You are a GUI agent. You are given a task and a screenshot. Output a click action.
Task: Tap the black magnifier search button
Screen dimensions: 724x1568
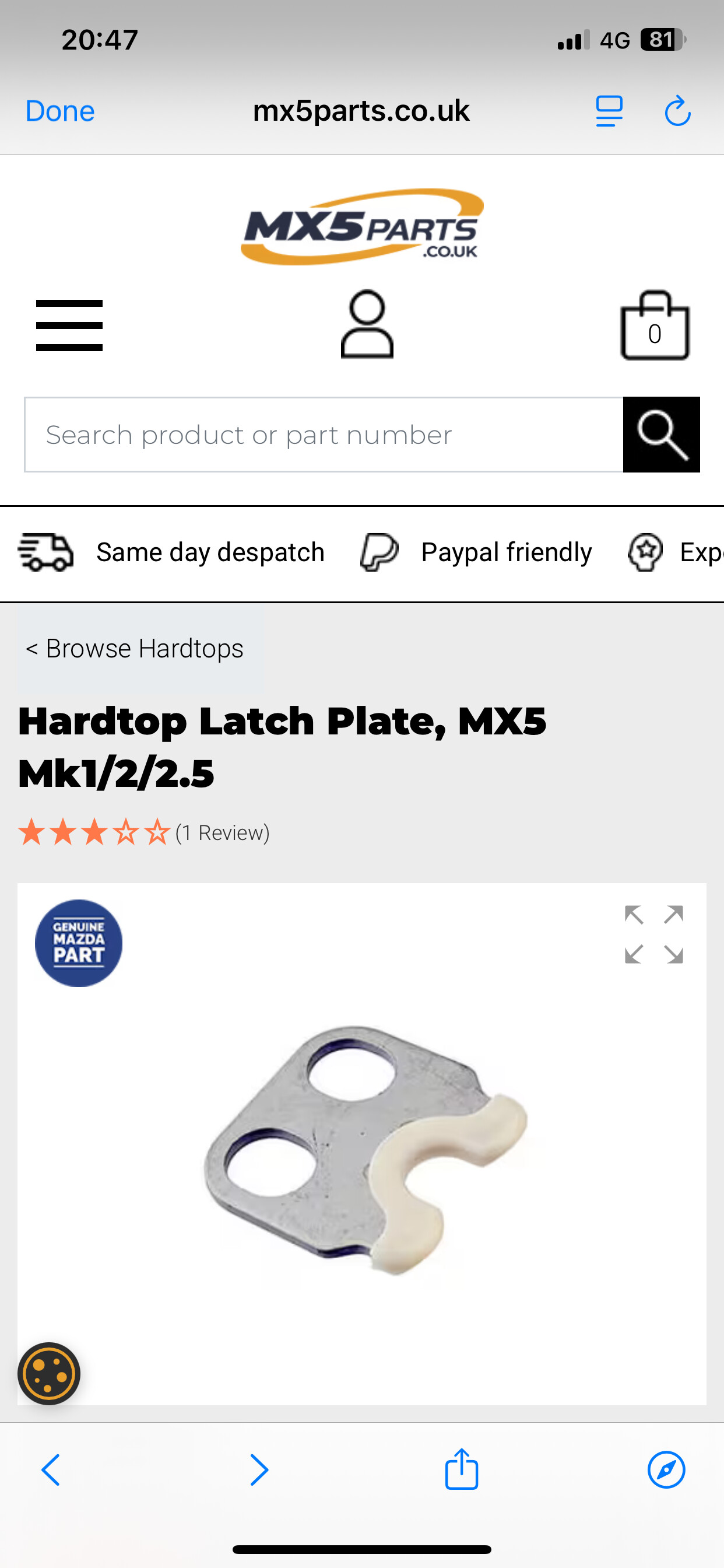coord(661,435)
